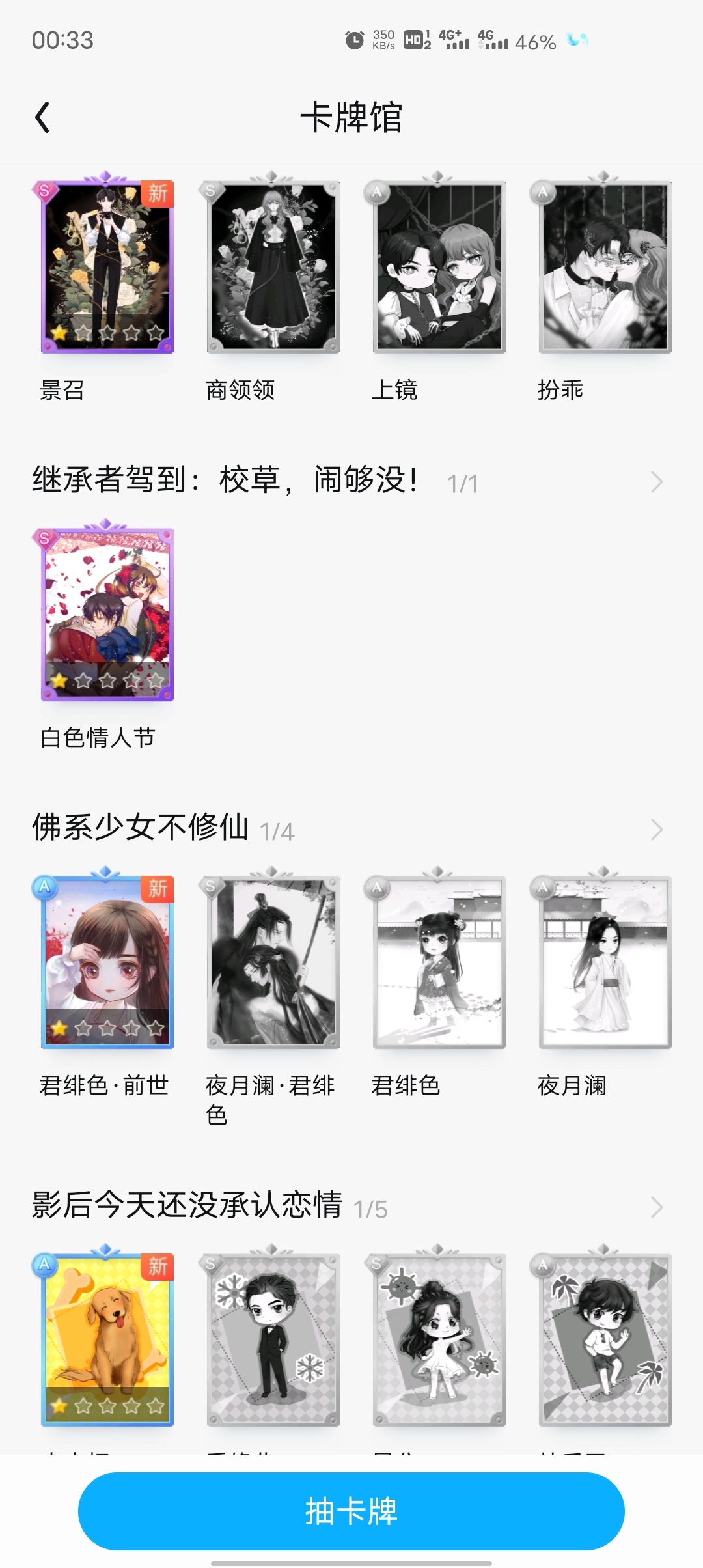Viewport: 703px width, 1568px height.
Task: Select the 夜月澜·君绯色 card
Action: pos(273,962)
